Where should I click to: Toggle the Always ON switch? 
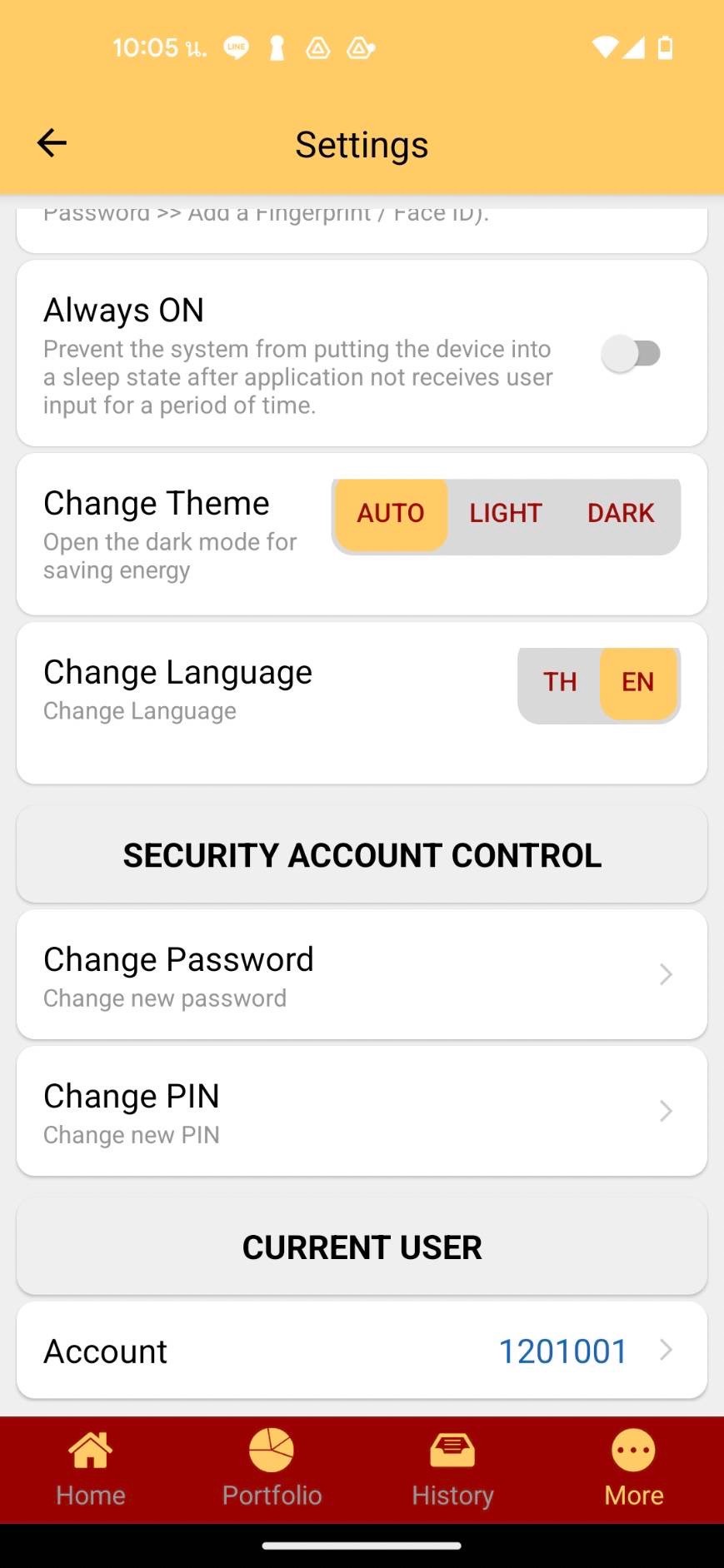(632, 354)
